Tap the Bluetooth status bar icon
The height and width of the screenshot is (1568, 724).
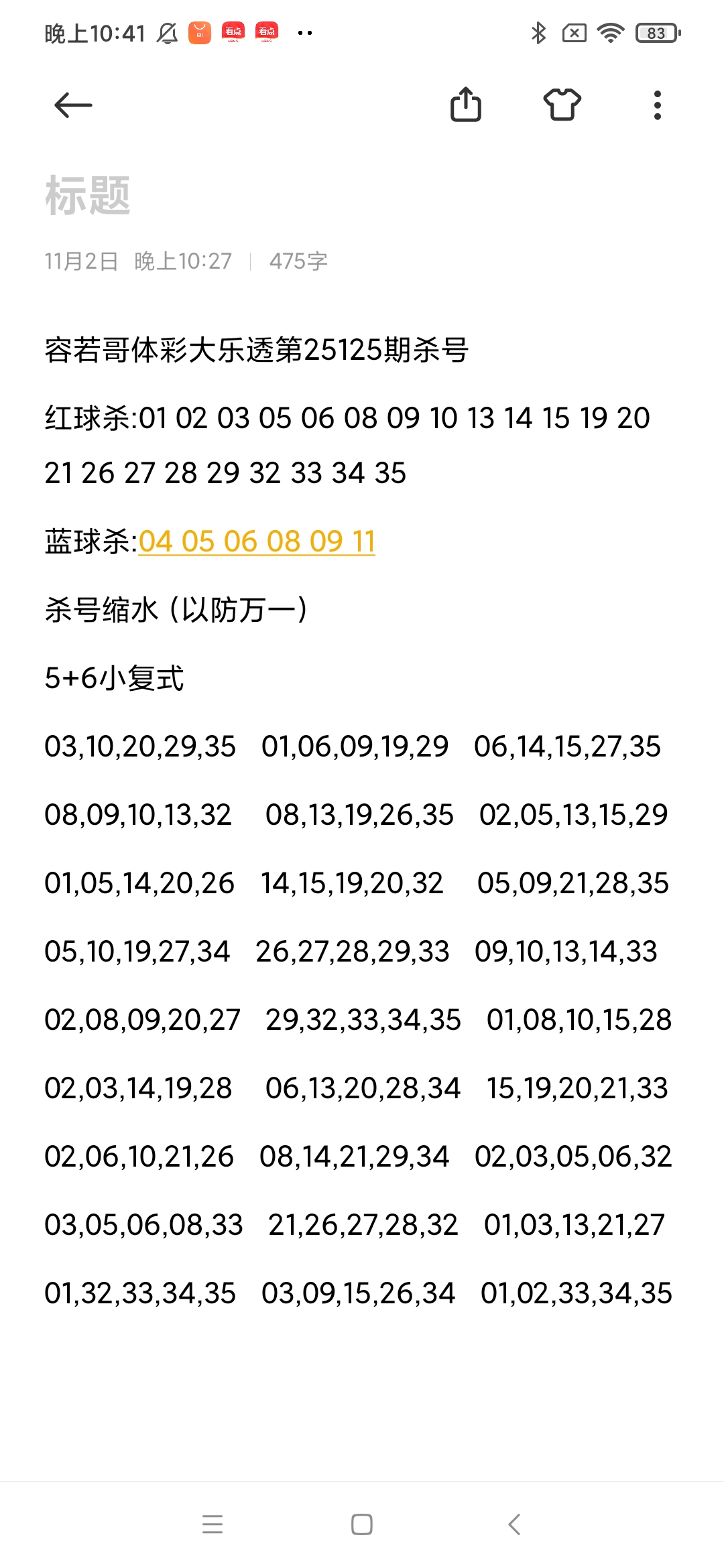tap(538, 32)
